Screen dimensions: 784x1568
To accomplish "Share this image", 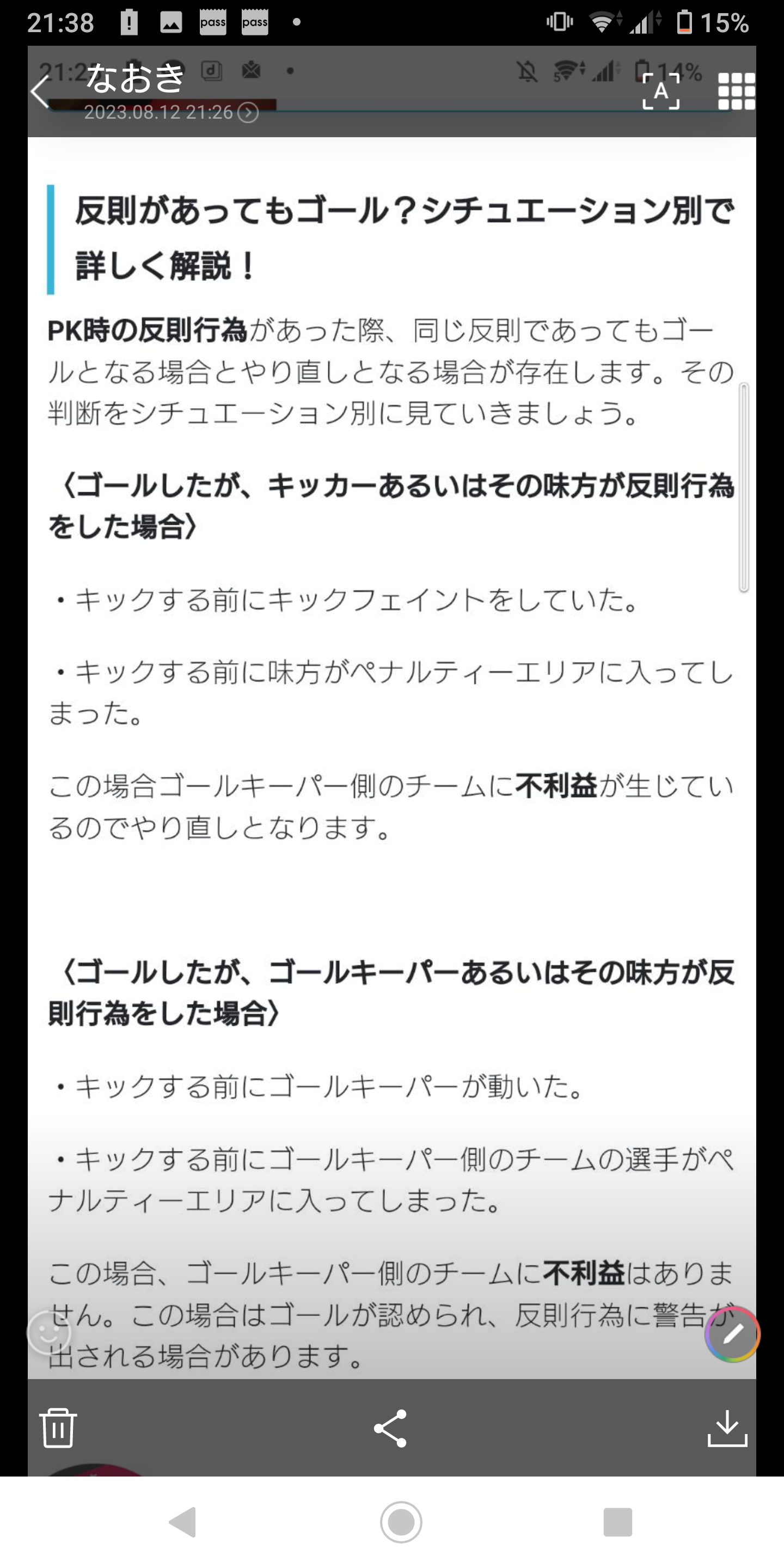I will [x=390, y=1428].
